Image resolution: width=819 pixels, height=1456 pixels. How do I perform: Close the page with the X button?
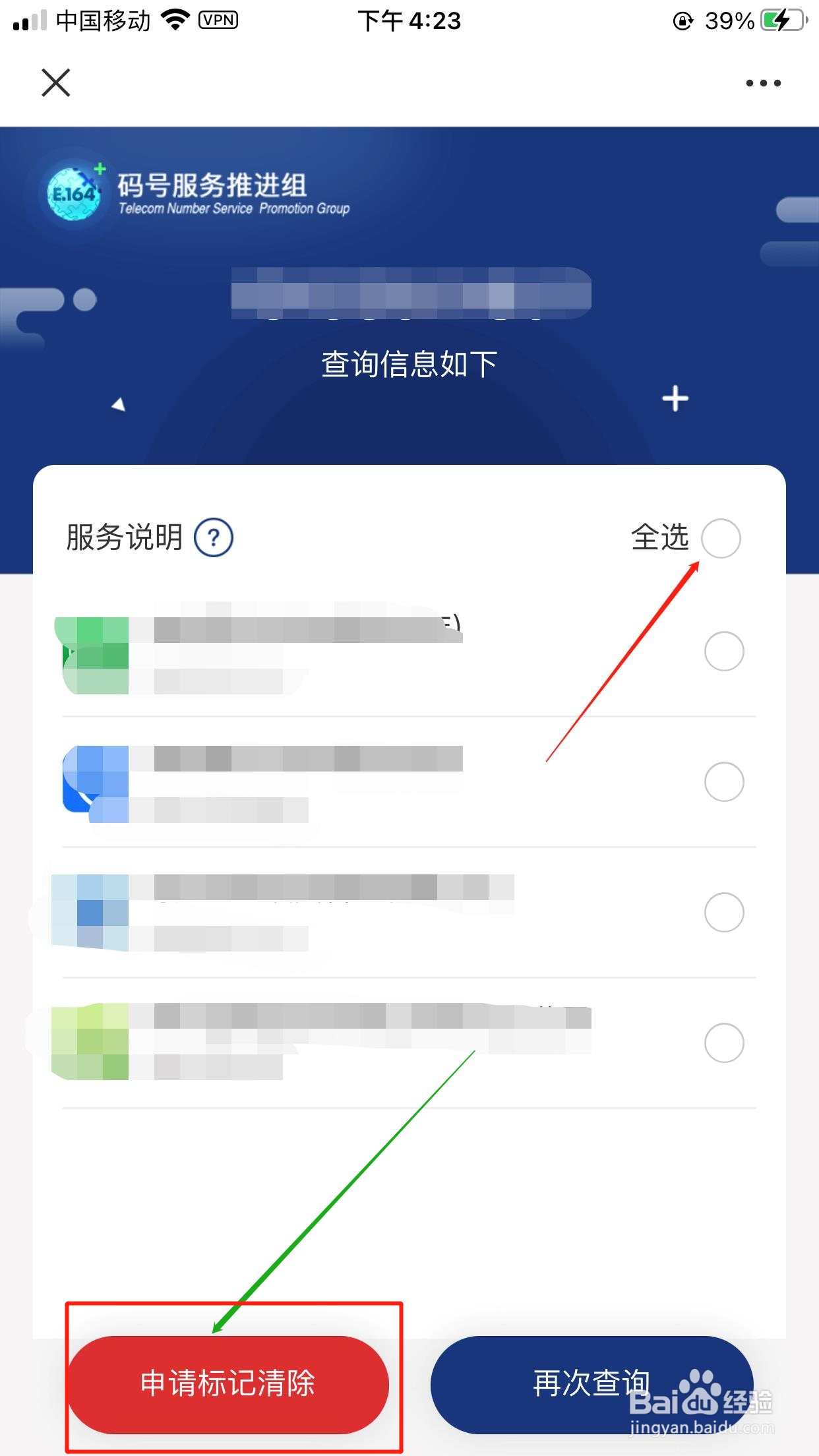point(57,83)
